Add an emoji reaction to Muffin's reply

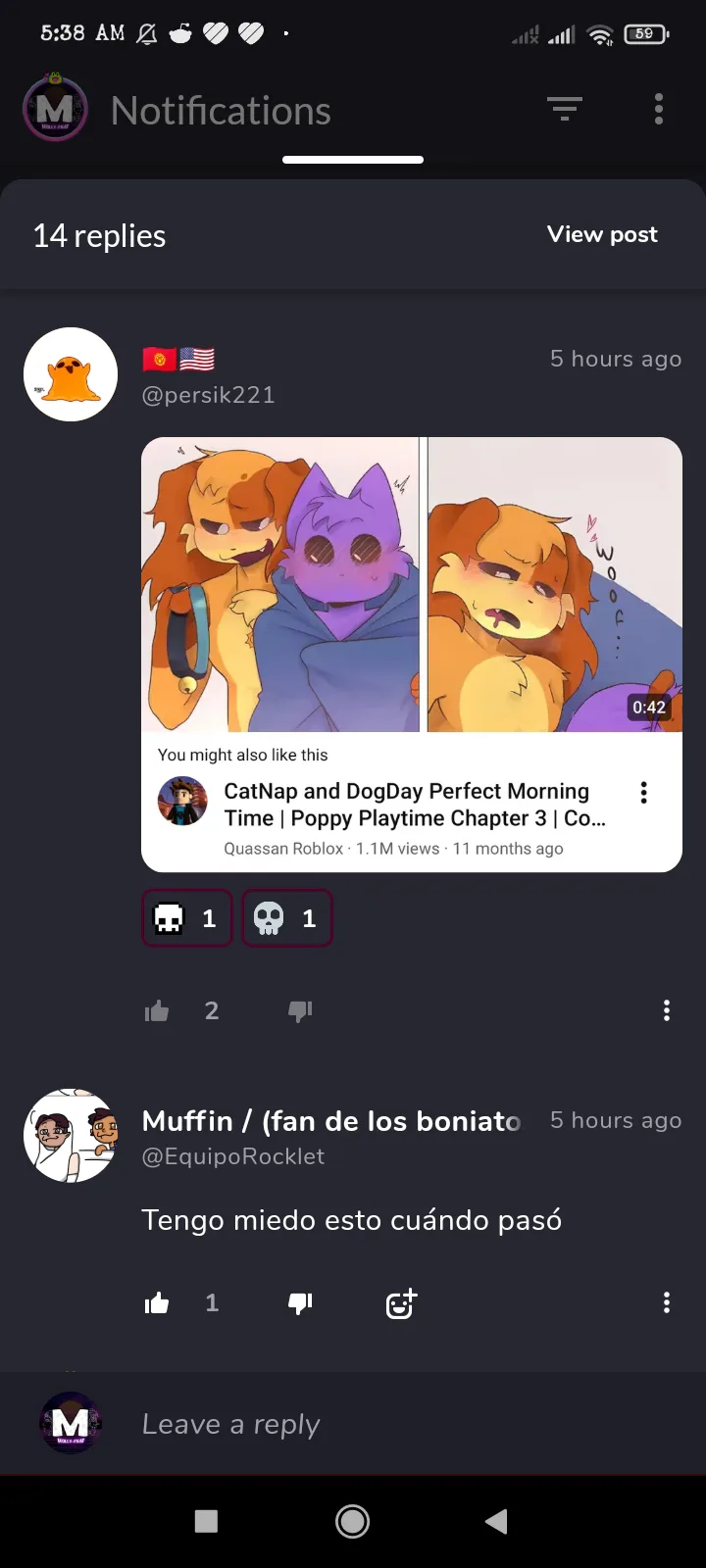401,1303
